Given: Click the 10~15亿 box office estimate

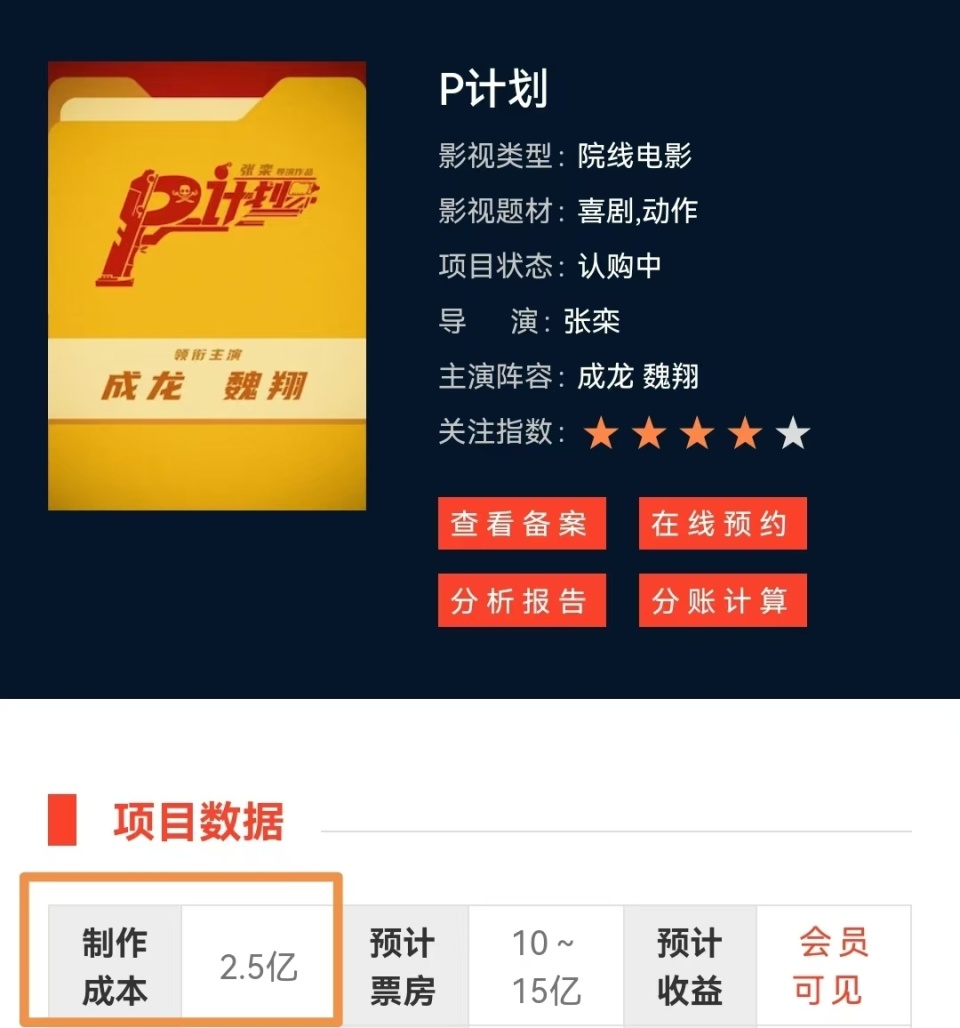Looking at the screenshot, I should (546, 963).
